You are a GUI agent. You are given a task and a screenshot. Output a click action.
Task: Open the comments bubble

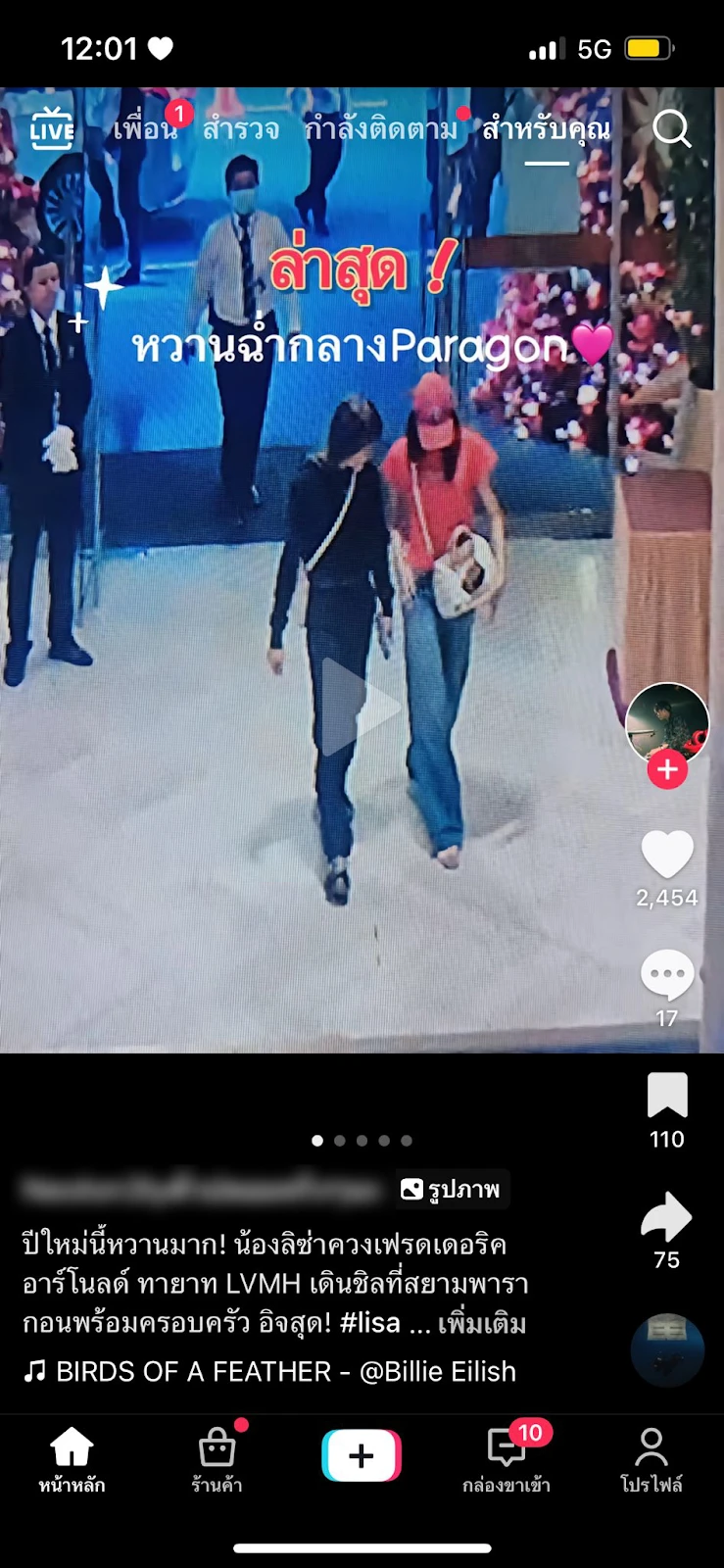tap(667, 975)
